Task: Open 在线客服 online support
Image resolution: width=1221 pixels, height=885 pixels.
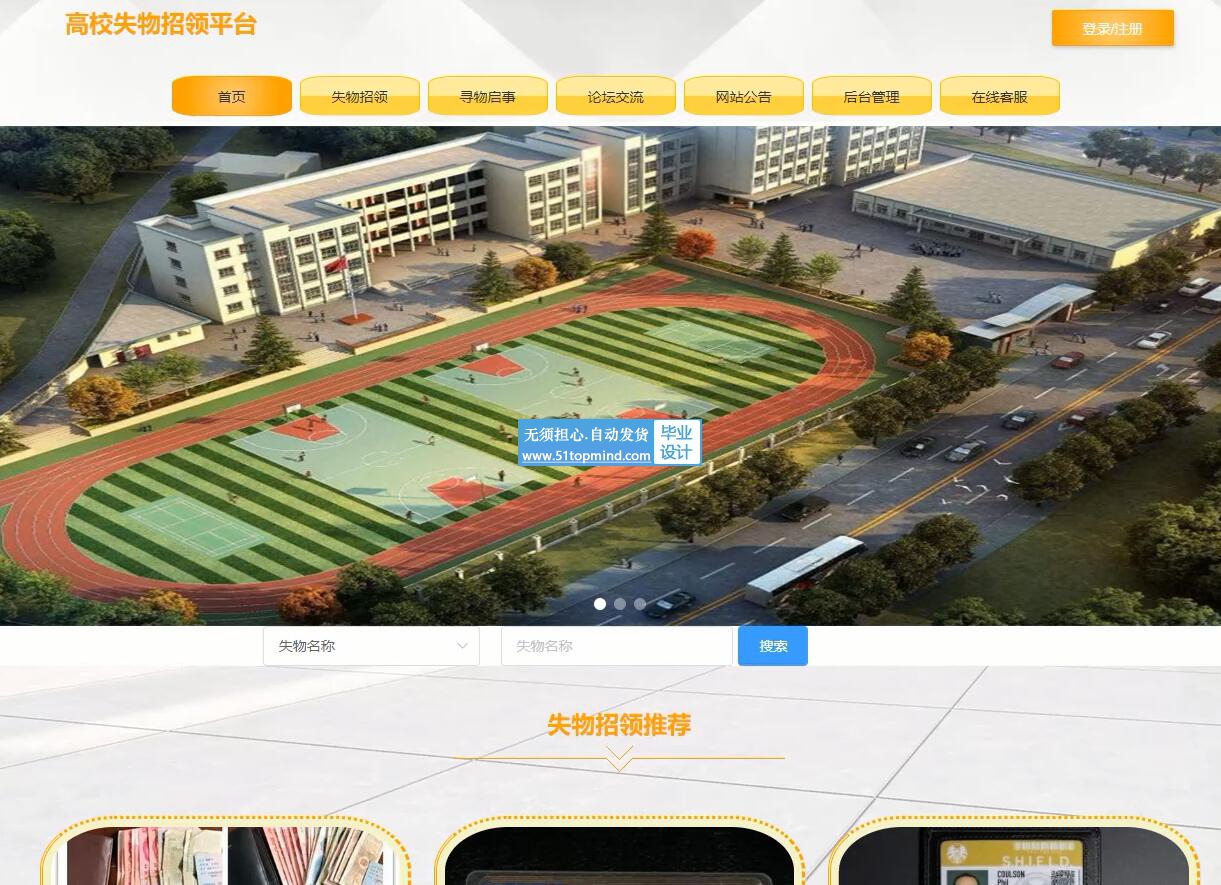Action: tap(999, 97)
